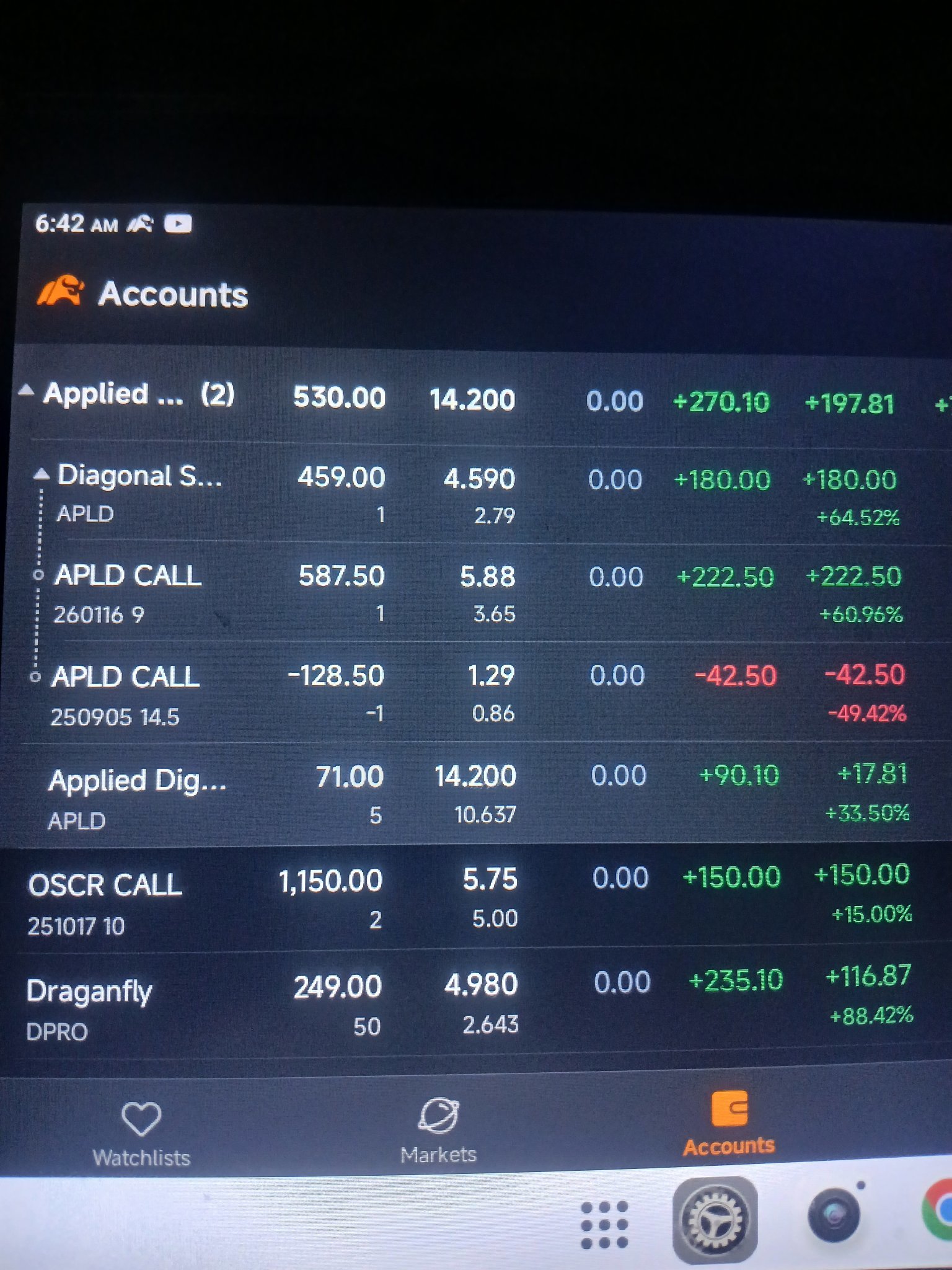Image resolution: width=952 pixels, height=1270 pixels.
Task: Switch to the Watchlists tab
Action: coord(141,1135)
